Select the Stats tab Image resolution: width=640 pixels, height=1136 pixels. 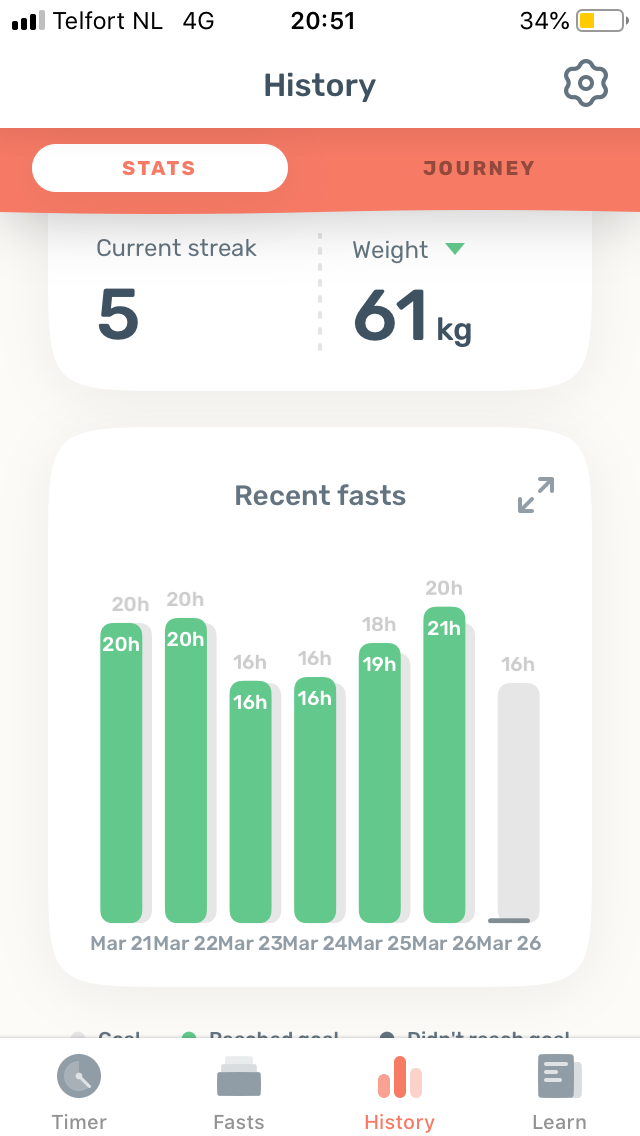(159, 168)
